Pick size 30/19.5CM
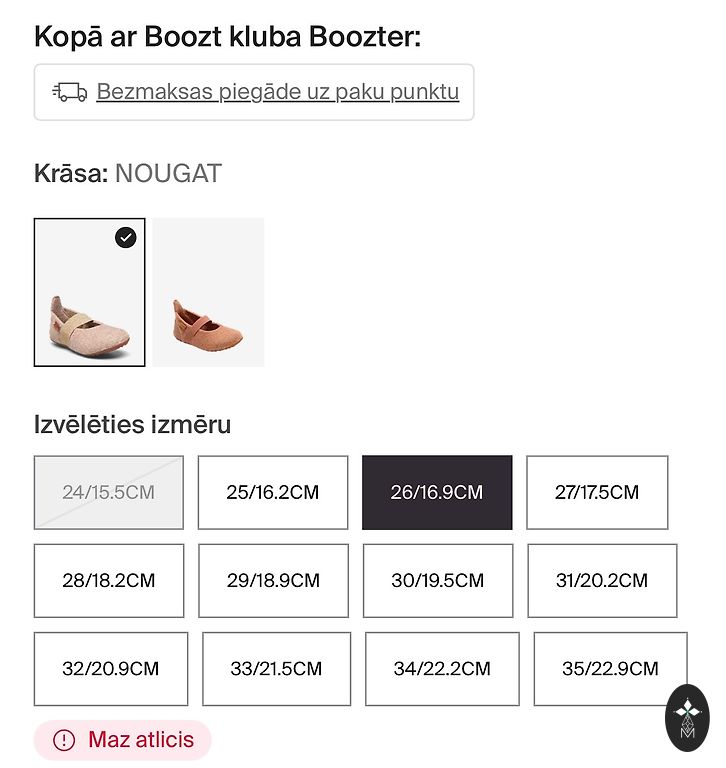The height and width of the screenshot is (768, 726). [x=437, y=580]
